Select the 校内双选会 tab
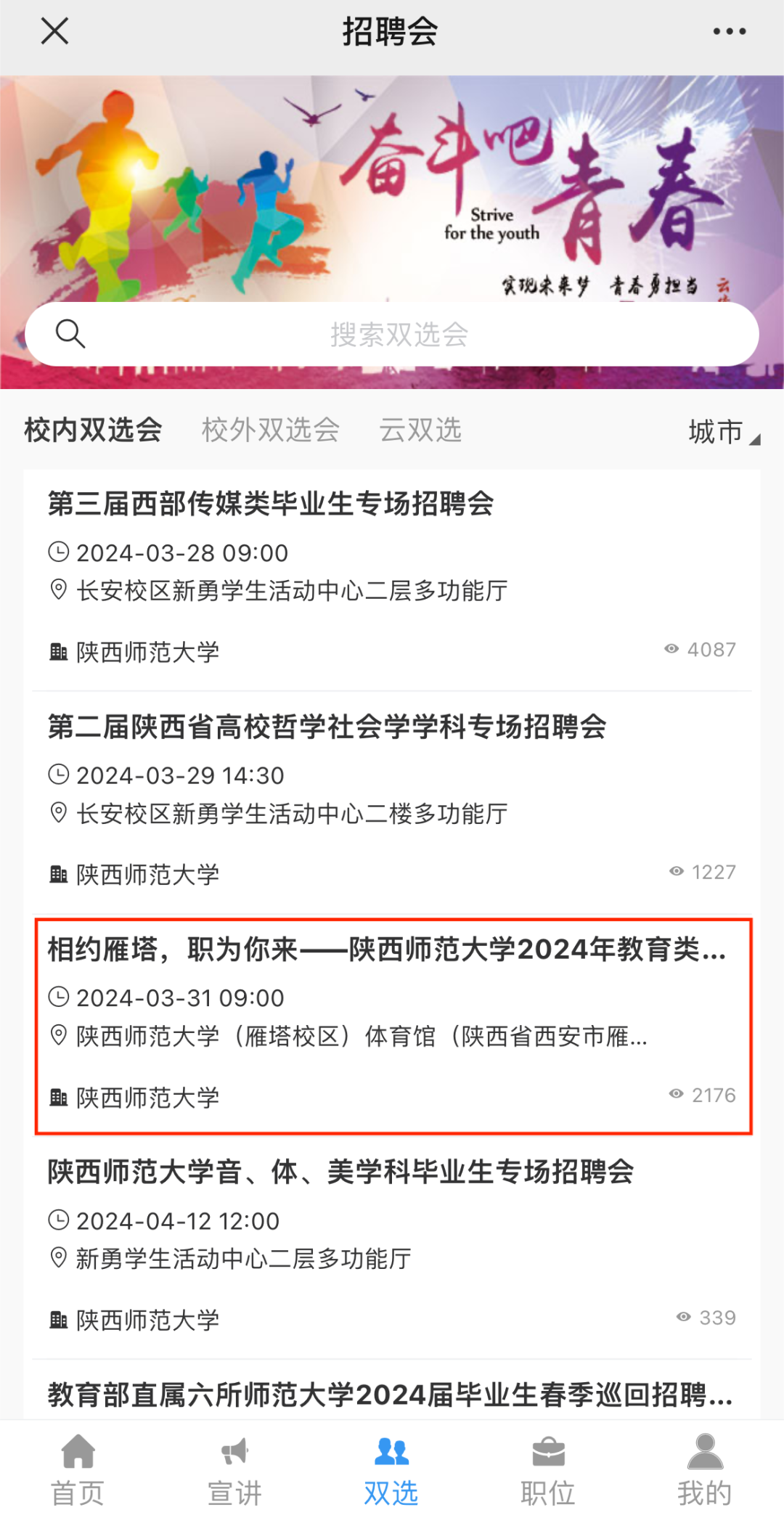 pyautogui.click(x=93, y=430)
